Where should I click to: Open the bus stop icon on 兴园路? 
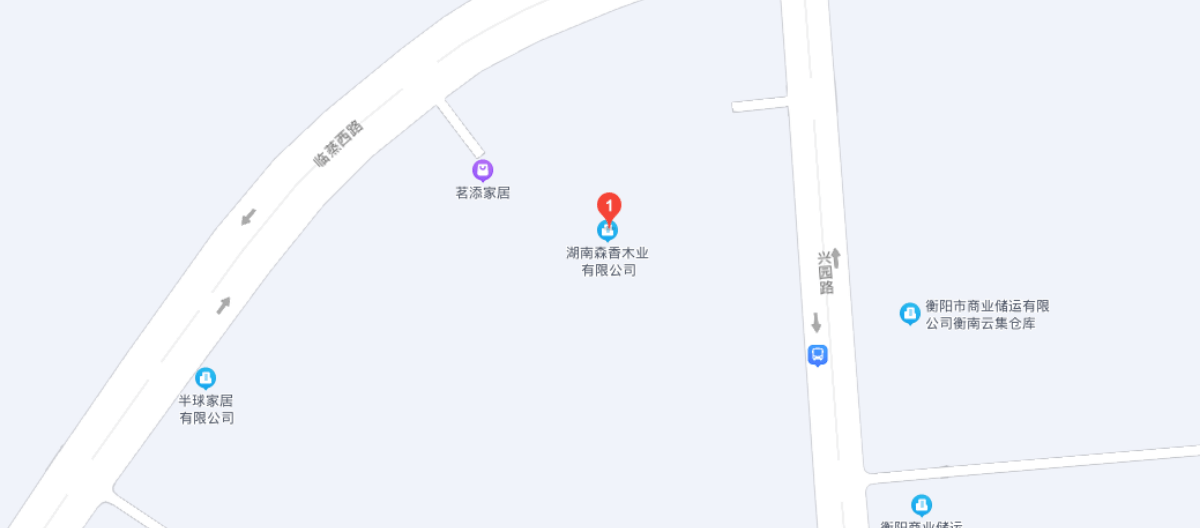click(818, 355)
